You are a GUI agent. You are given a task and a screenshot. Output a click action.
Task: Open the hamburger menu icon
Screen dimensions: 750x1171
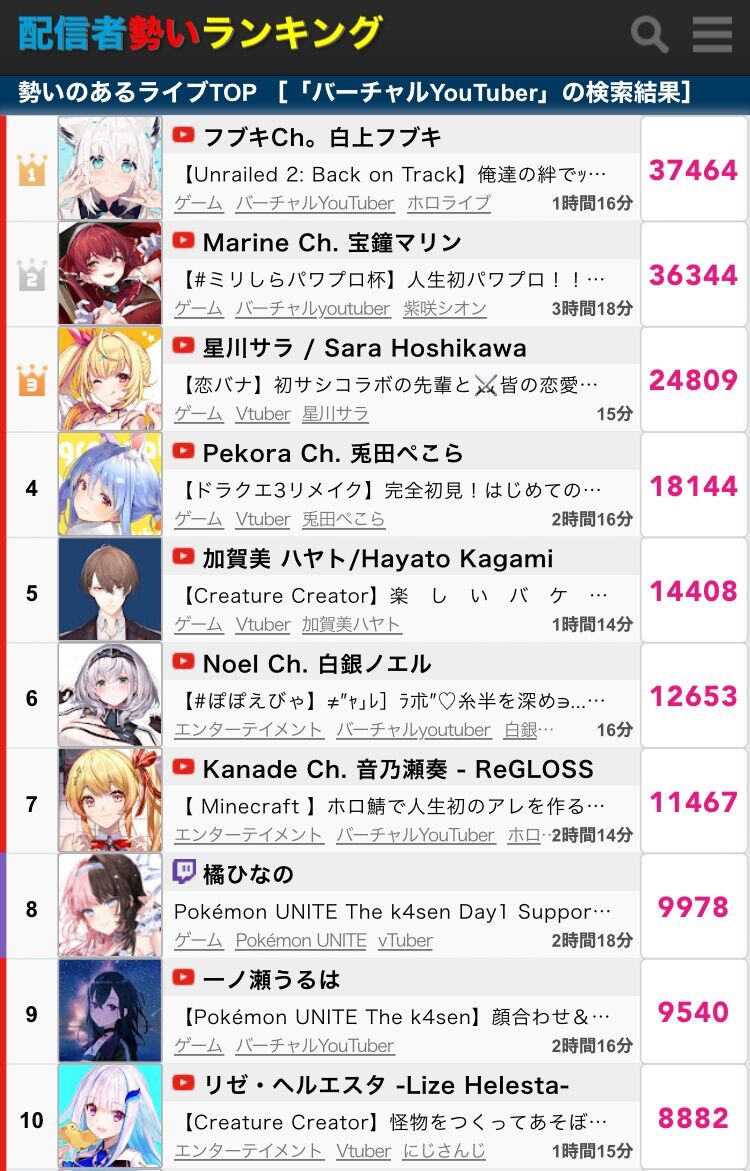point(712,34)
